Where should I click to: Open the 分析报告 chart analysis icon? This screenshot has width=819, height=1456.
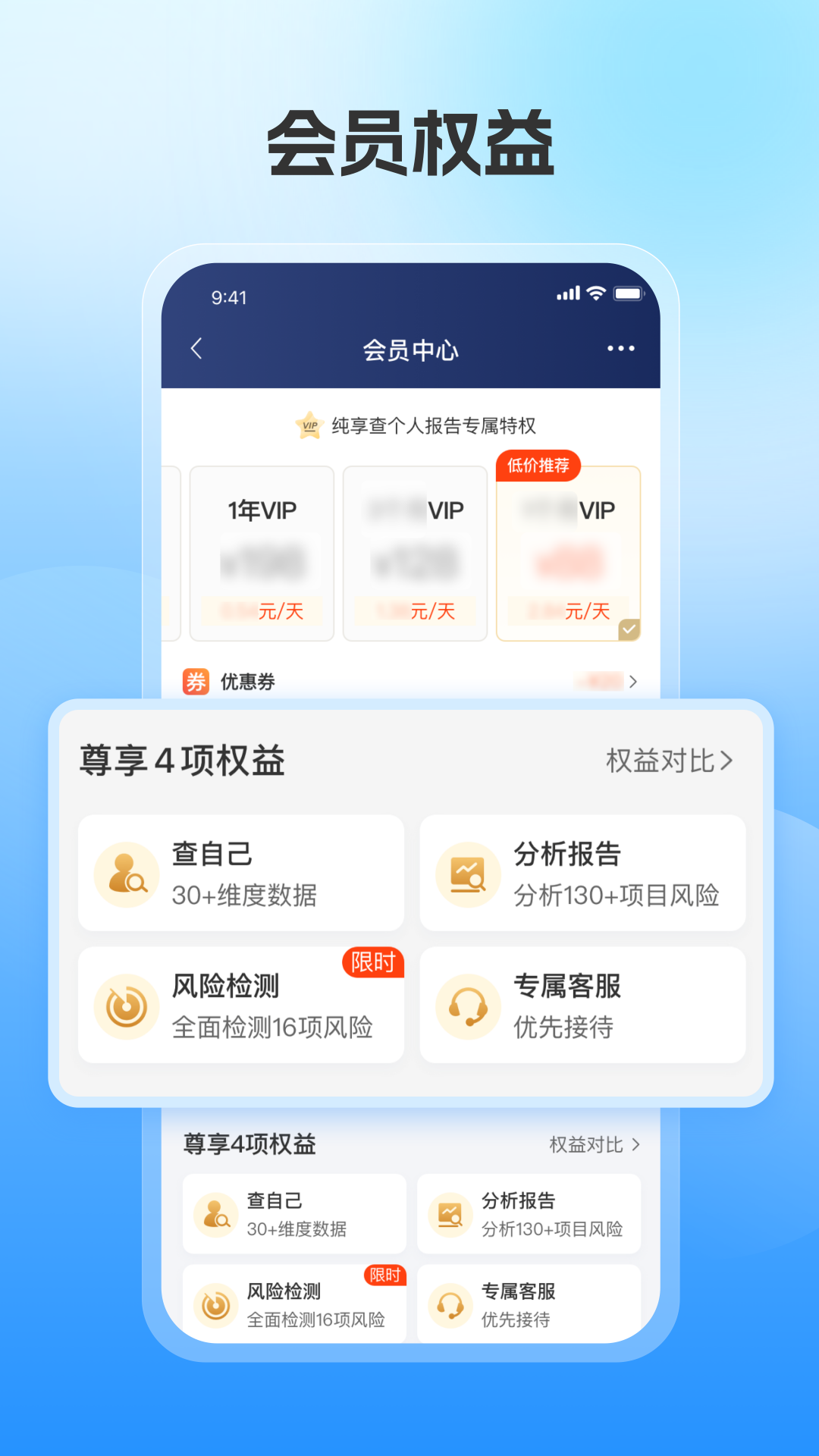tap(467, 872)
